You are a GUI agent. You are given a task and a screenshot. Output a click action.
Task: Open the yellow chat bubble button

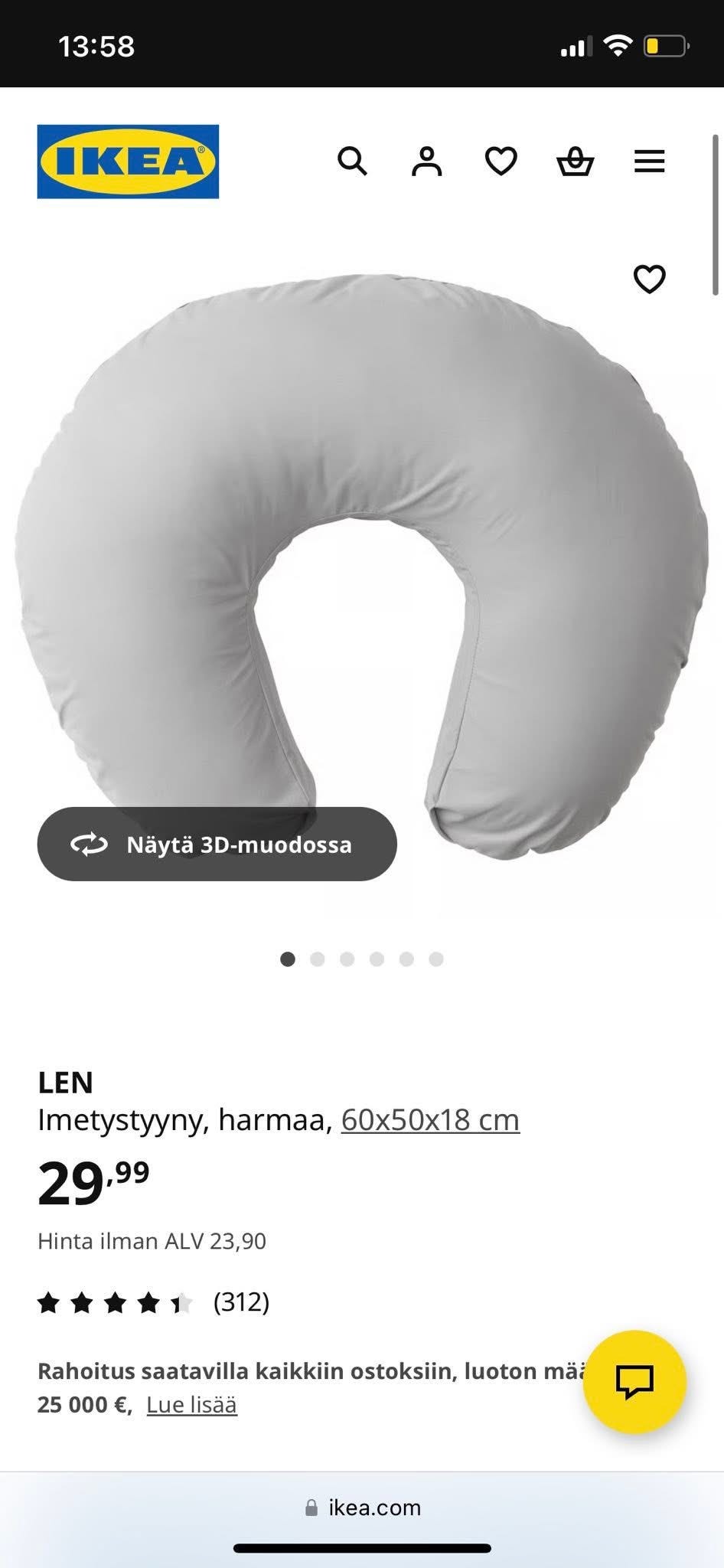[x=634, y=1382]
